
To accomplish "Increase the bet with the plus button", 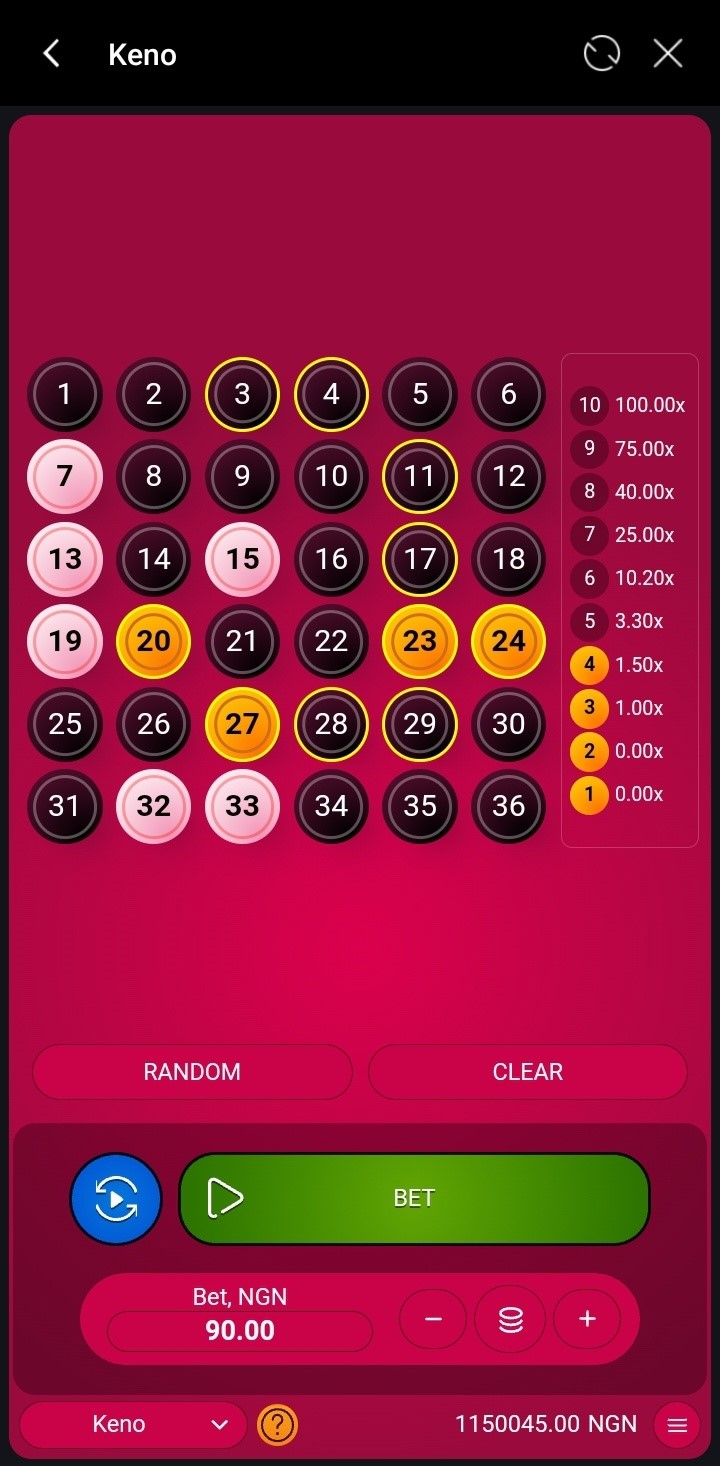I will click(x=587, y=1320).
